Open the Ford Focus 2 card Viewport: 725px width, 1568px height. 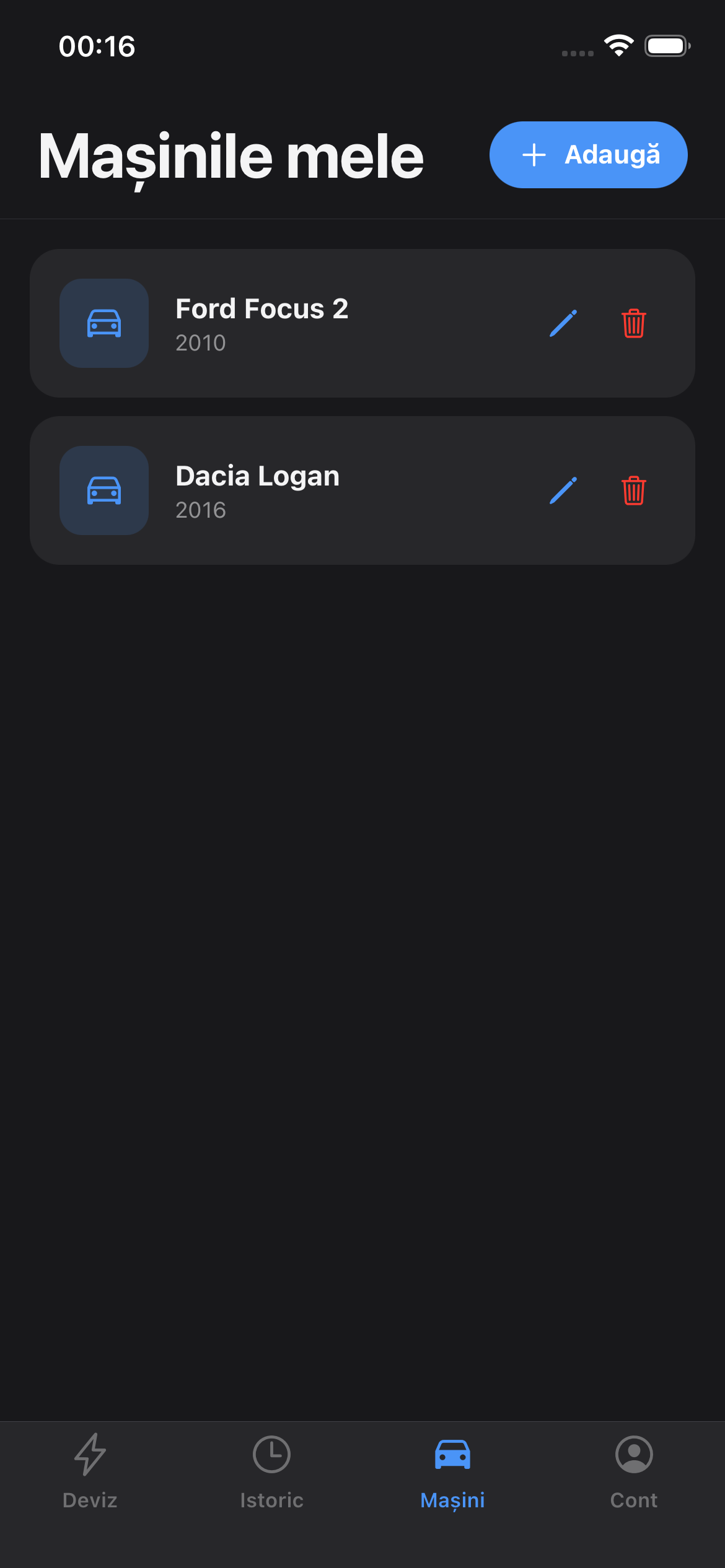tap(362, 323)
